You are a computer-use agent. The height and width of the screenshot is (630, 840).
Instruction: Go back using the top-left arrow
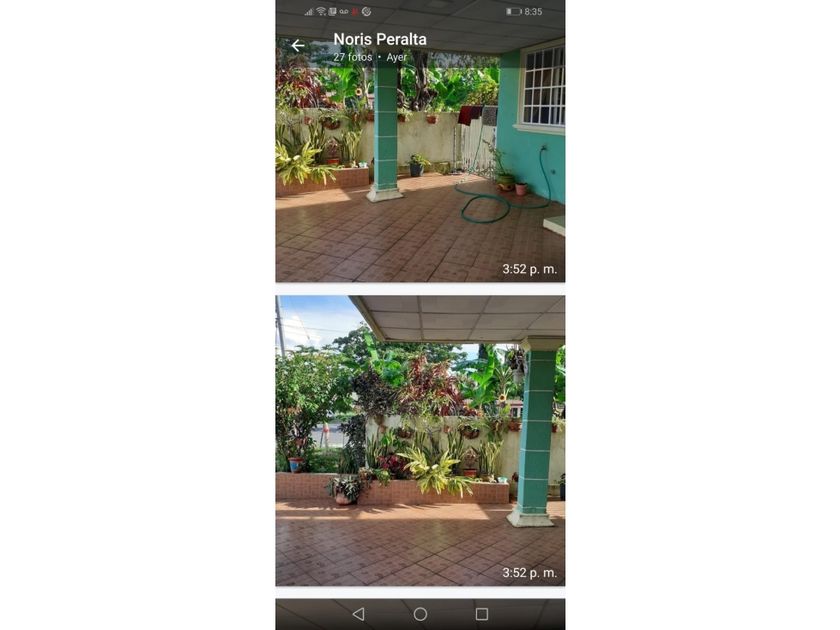(x=298, y=46)
